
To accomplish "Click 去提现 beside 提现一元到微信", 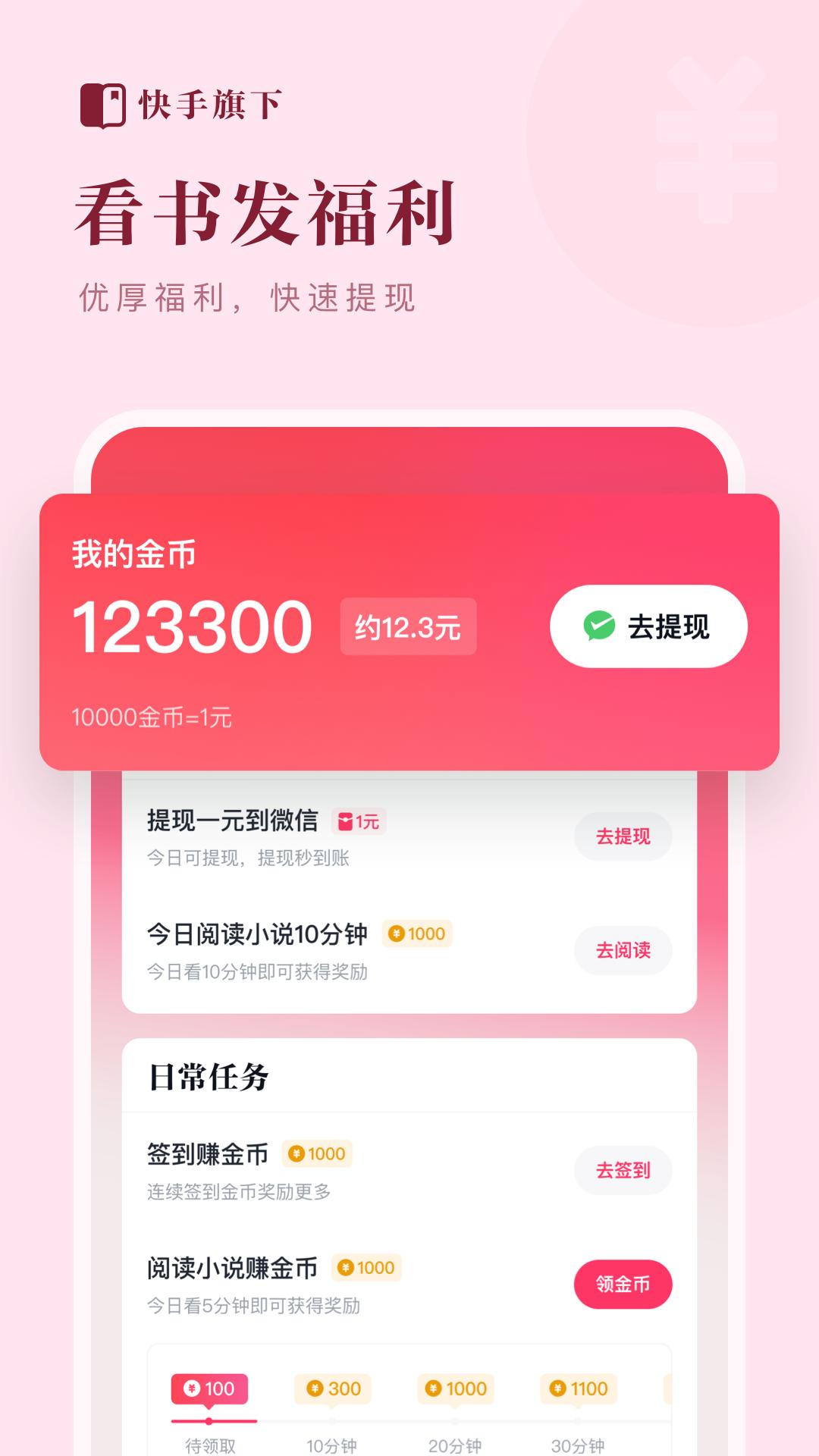I will (623, 836).
